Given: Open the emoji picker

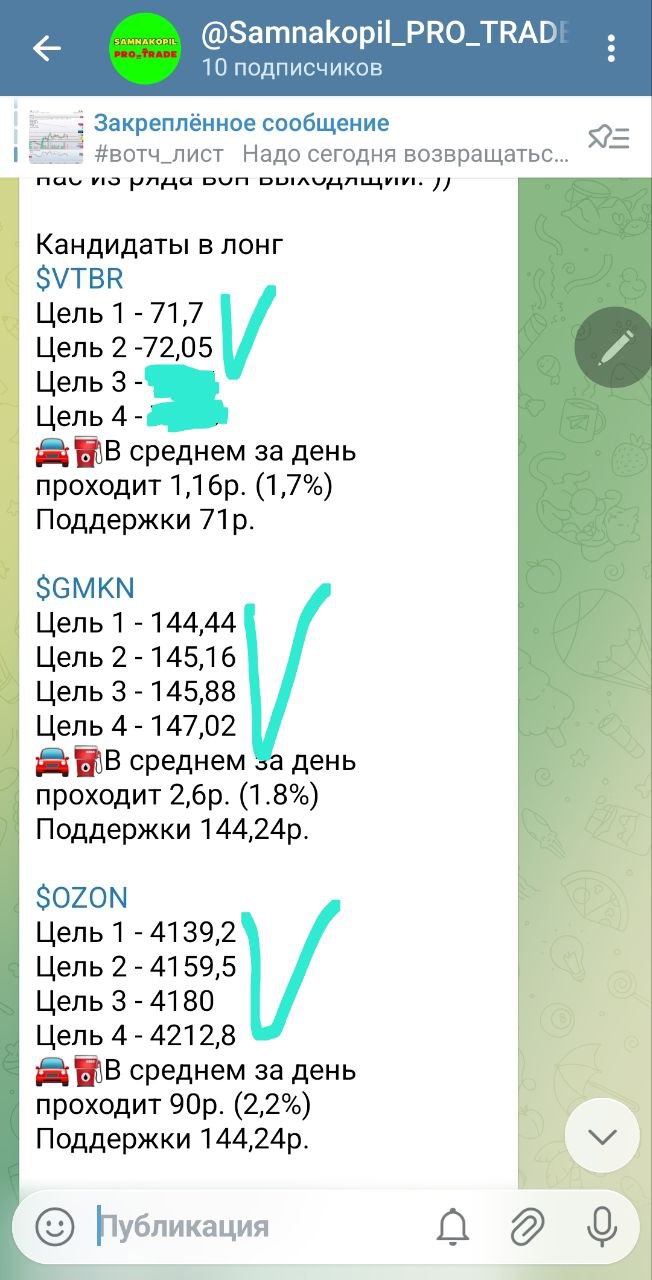Looking at the screenshot, I should point(55,1226).
